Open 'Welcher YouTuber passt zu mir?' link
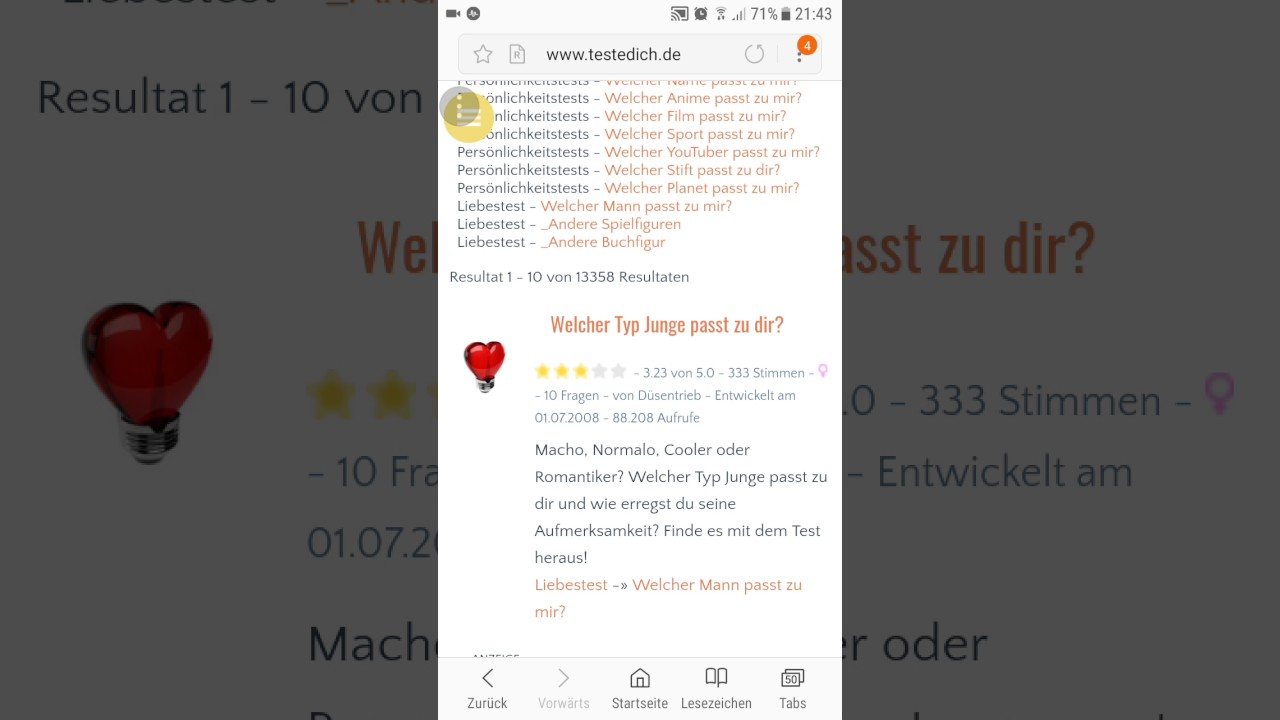1280x720 pixels. coord(711,152)
